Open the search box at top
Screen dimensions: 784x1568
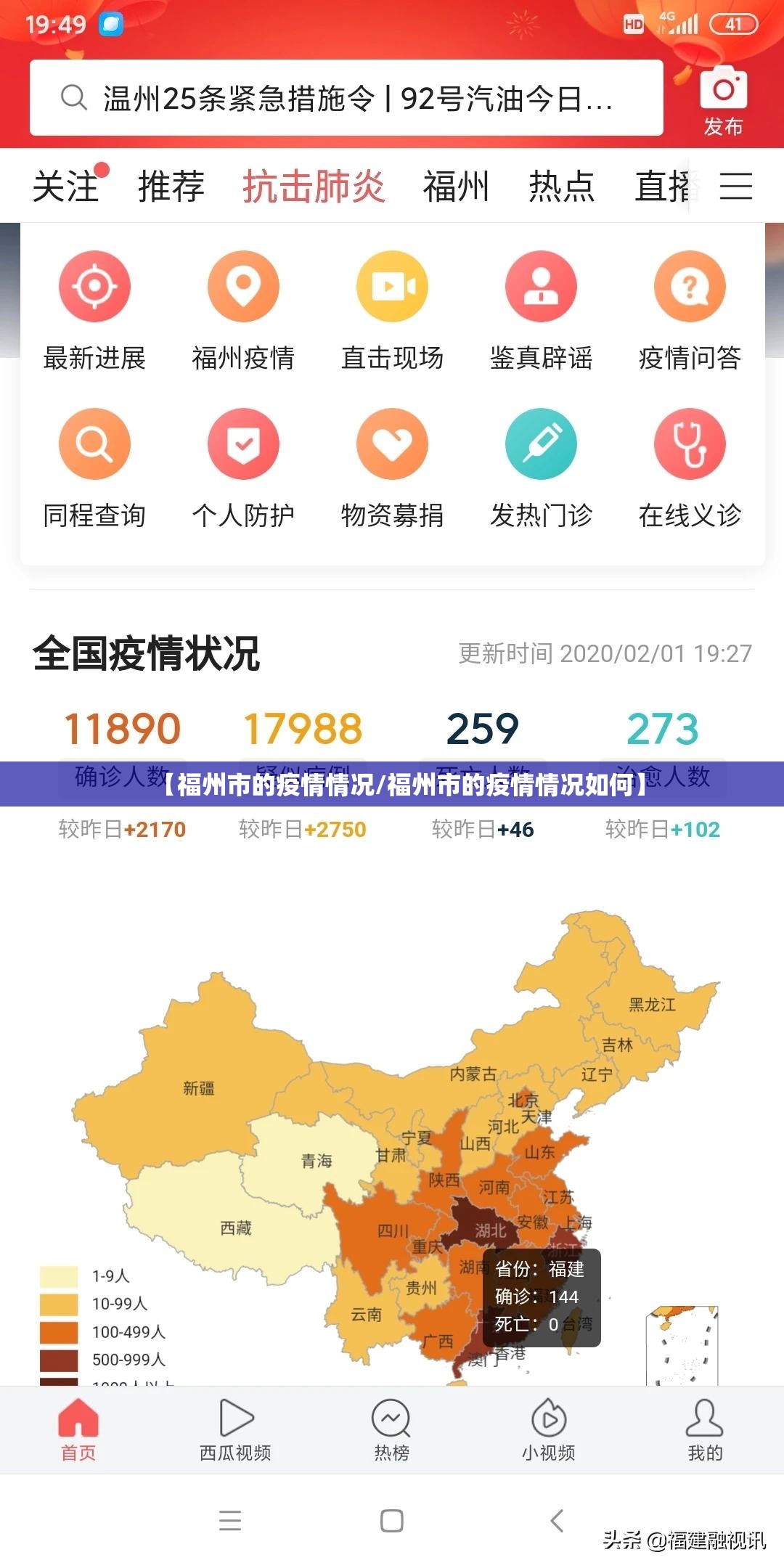point(346,98)
